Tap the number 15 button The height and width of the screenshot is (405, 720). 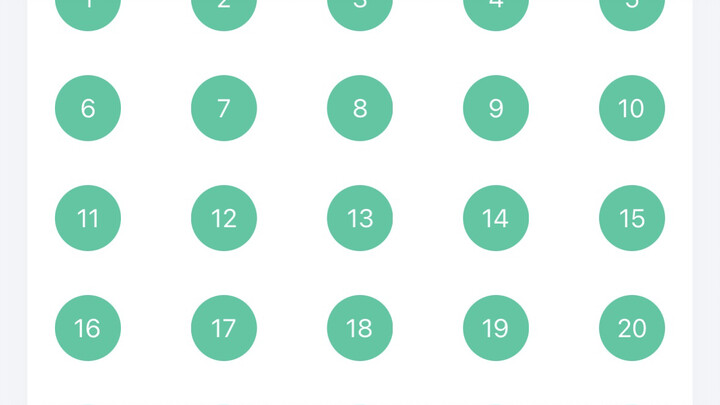[632, 218]
